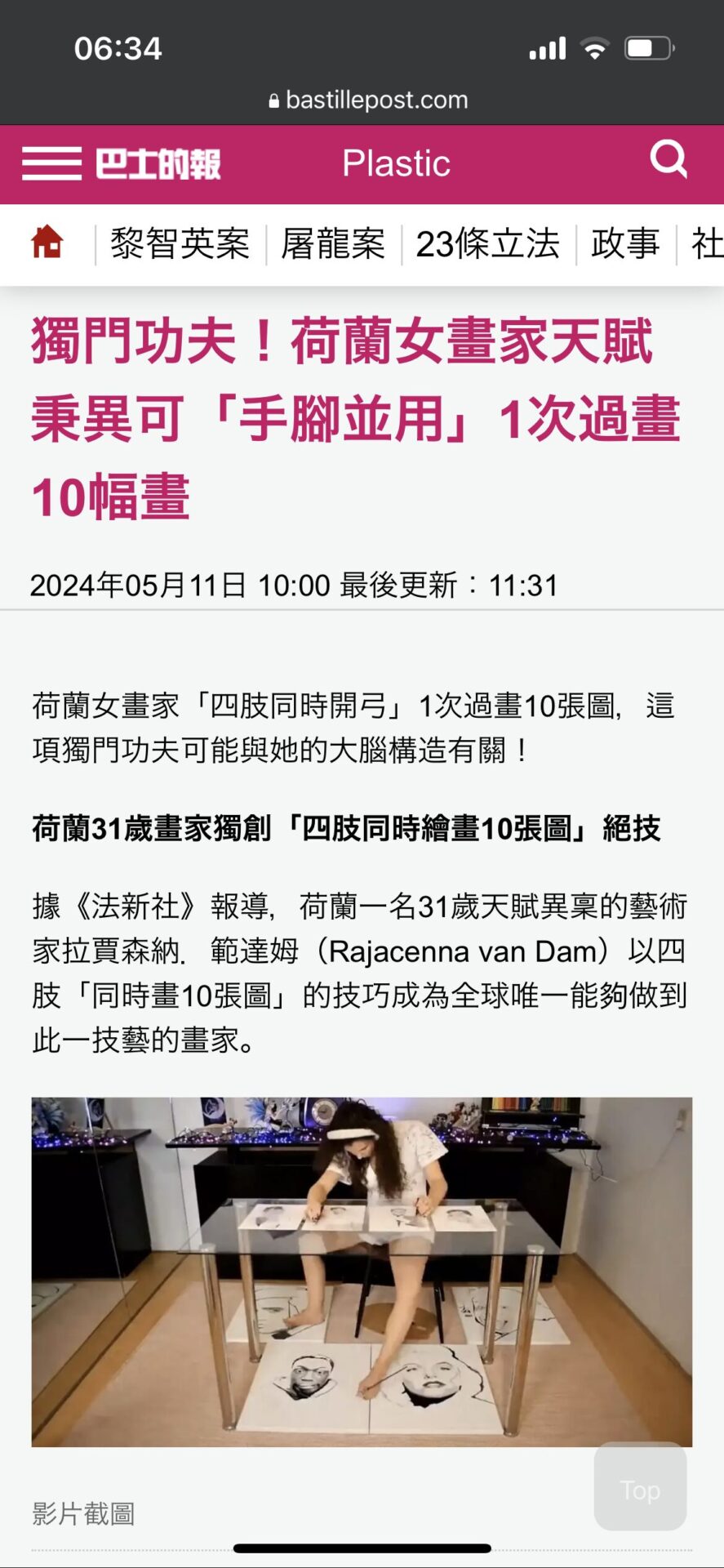Open the bastillepost.com address bar
This screenshot has height=1568, width=724.
click(x=368, y=100)
